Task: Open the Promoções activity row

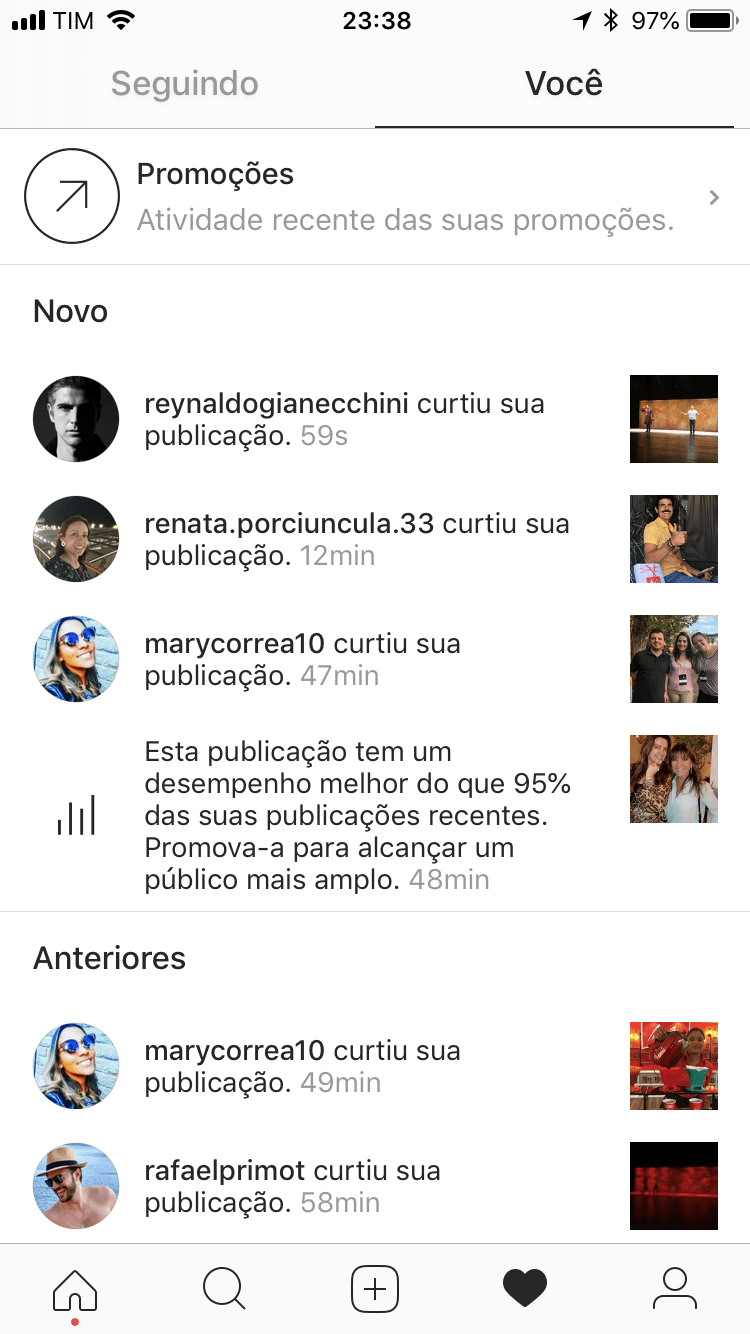Action: (375, 197)
